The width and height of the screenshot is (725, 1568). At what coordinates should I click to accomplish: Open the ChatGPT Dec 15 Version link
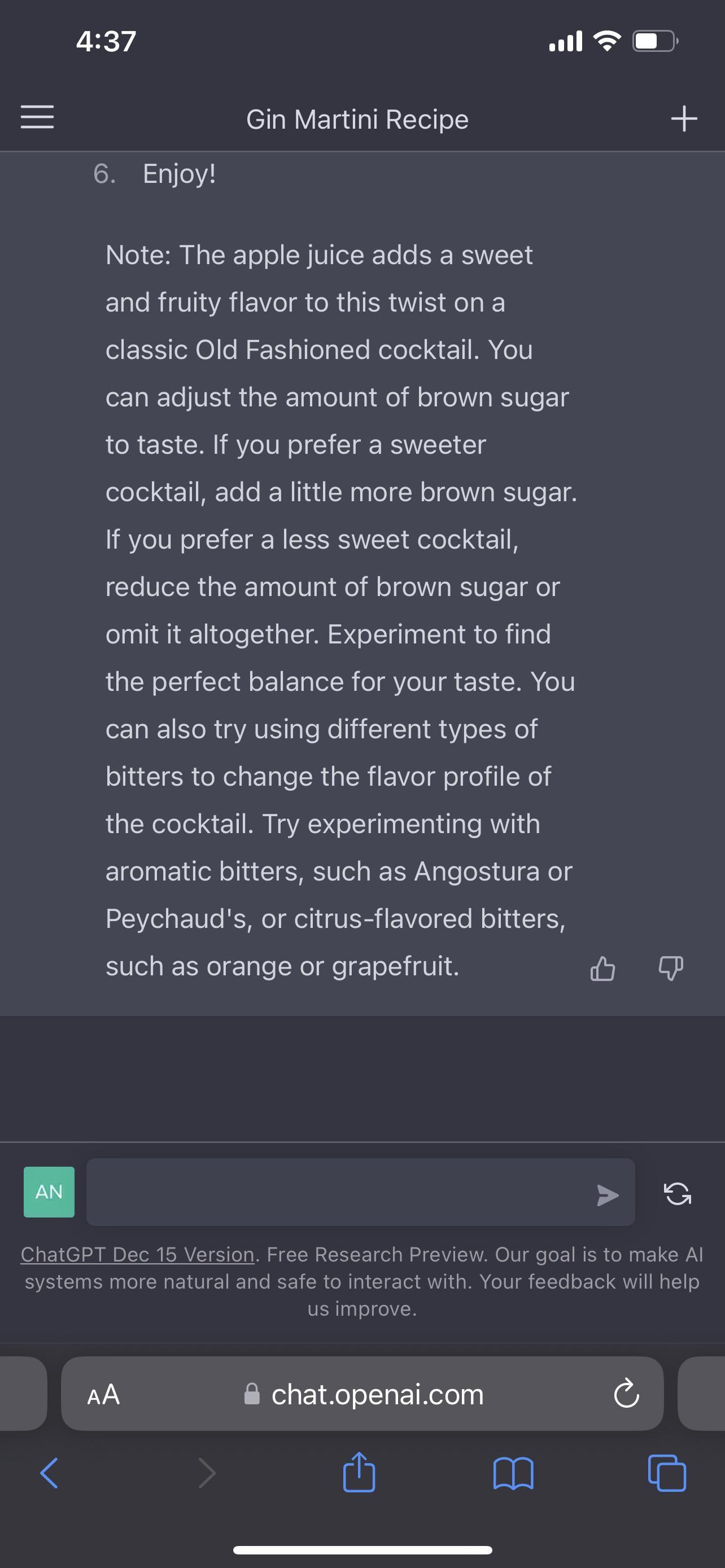tap(136, 1254)
